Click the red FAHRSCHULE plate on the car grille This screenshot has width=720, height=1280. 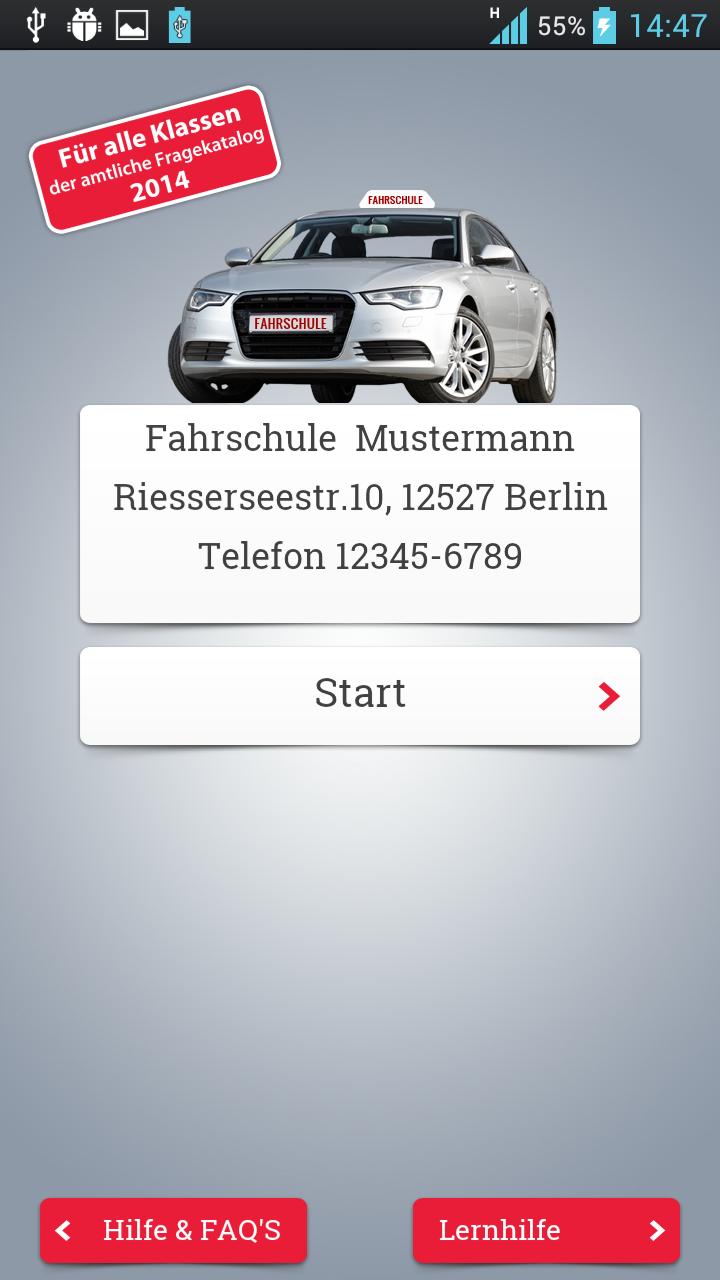point(290,323)
